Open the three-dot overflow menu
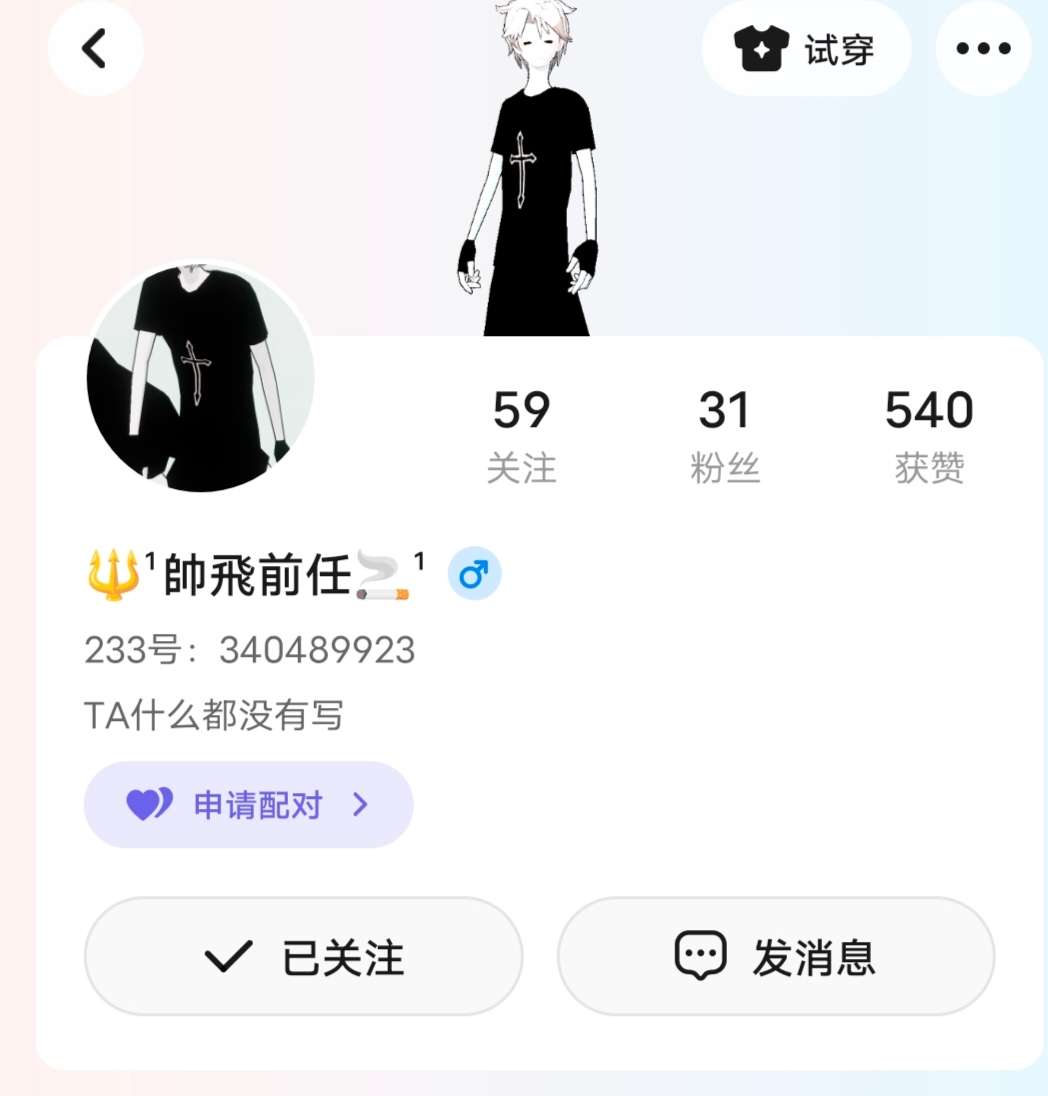1048x1096 pixels. coord(983,49)
